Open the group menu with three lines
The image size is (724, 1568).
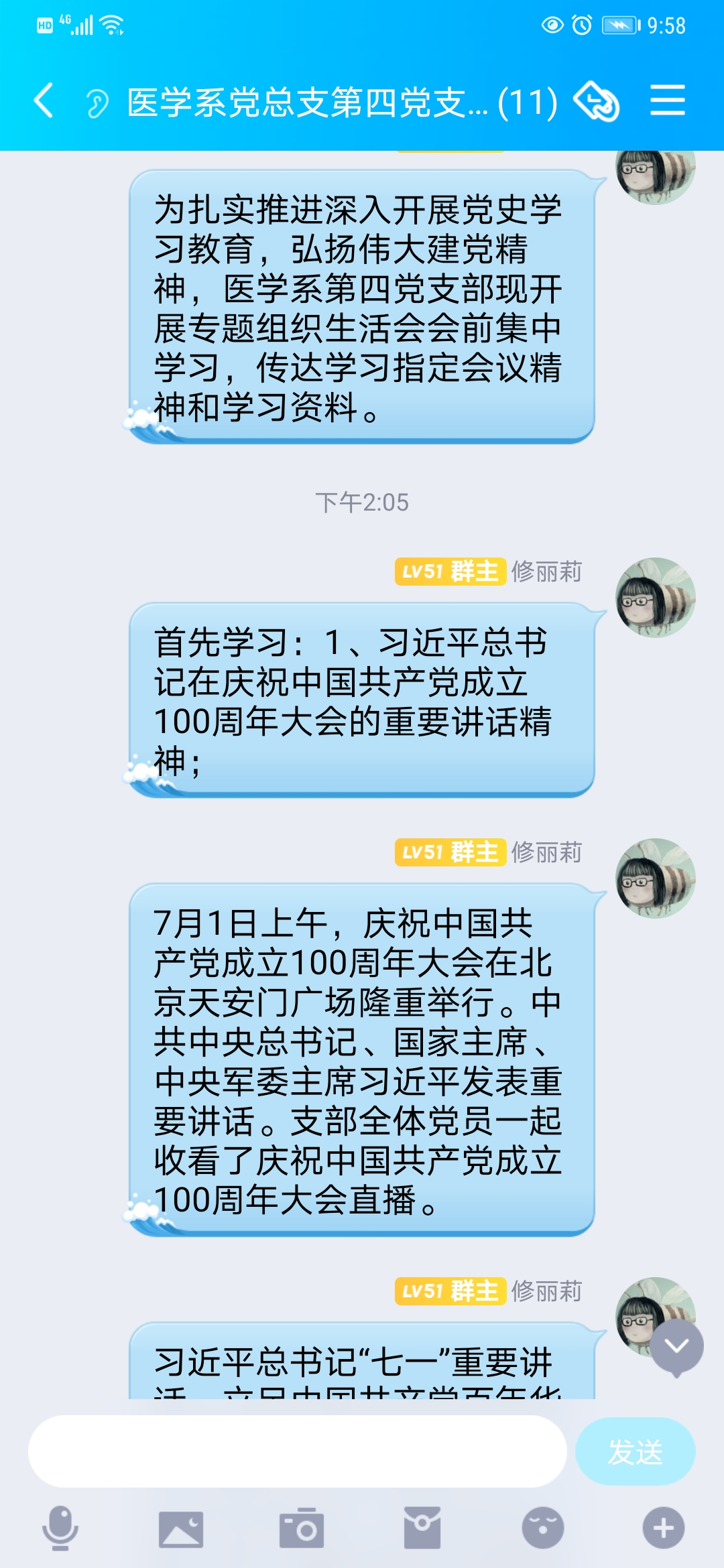(x=667, y=101)
